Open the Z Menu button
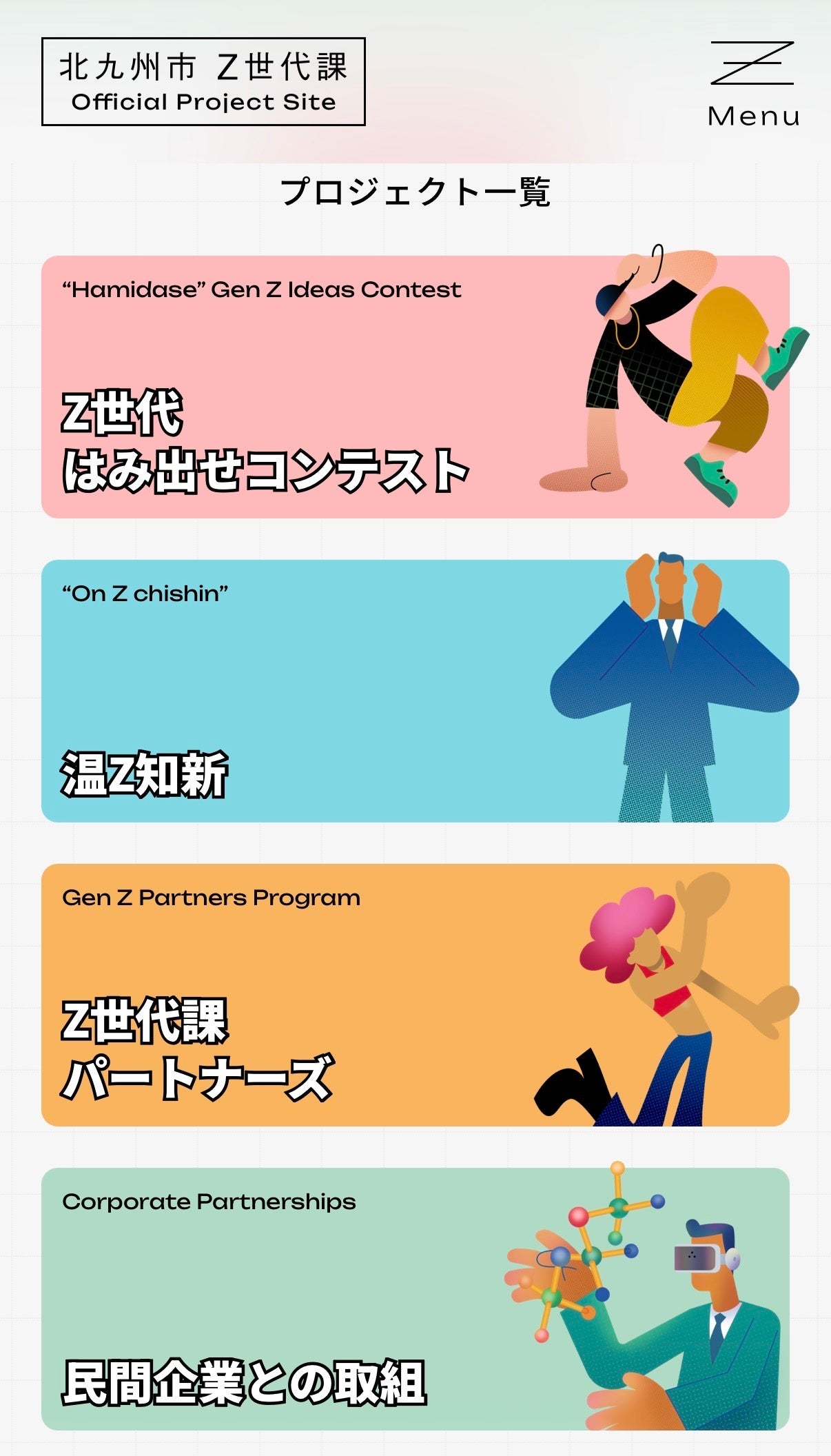Image resolution: width=831 pixels, height=1456 pixels. [x=753, y=83]
